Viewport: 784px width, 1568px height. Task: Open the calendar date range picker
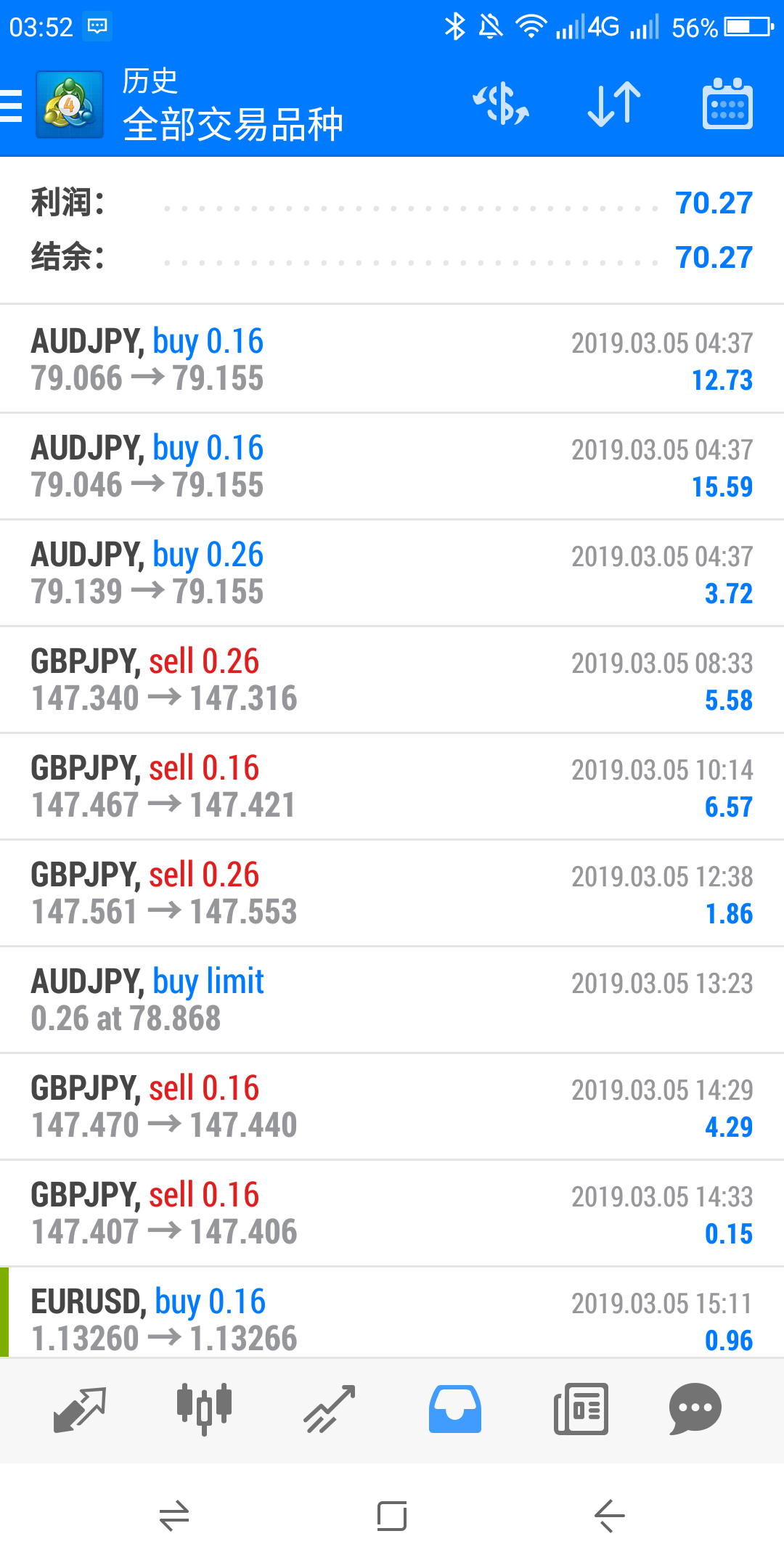coord(727,104)
